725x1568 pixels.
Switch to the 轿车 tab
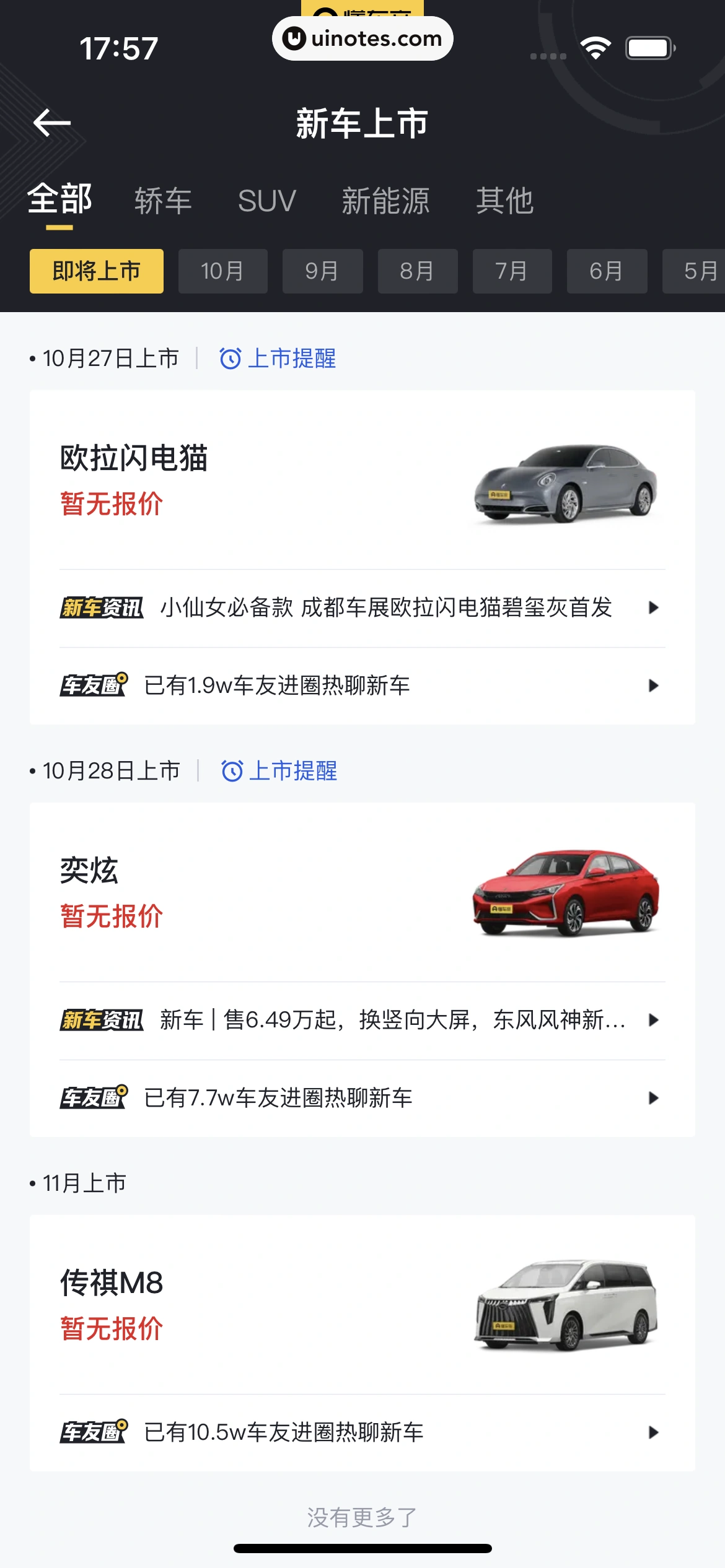click(x=163, y=201)
